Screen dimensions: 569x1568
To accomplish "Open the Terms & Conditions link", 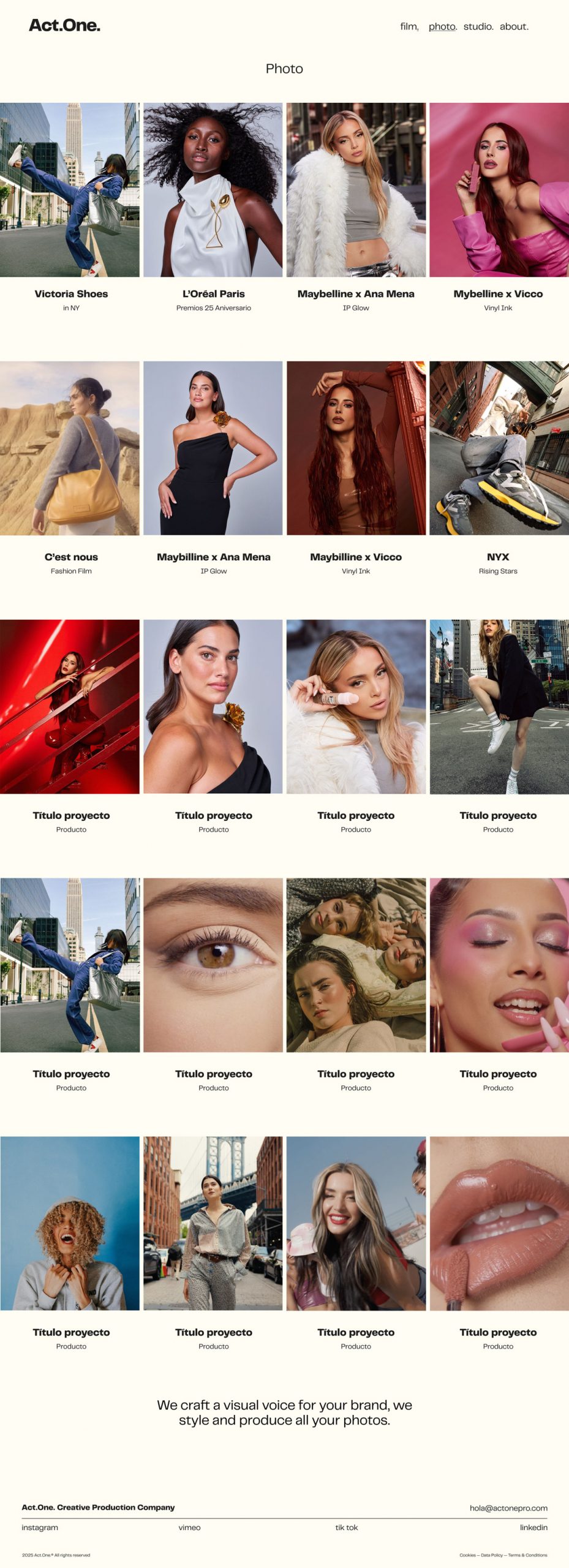I will pyautogui.click(x=528, y=1555).
